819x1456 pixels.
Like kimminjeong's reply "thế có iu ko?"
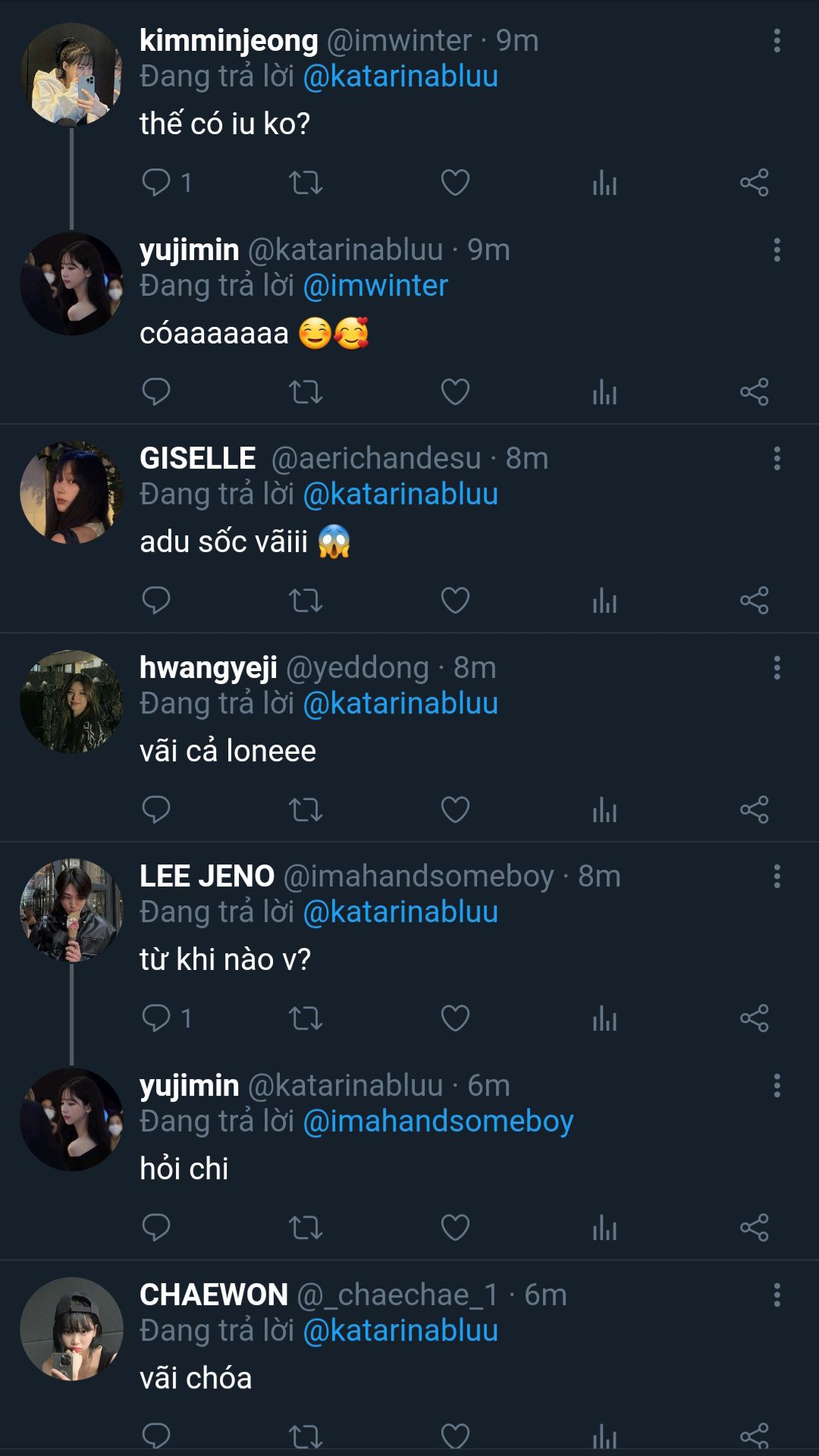(x=455, y=183)
